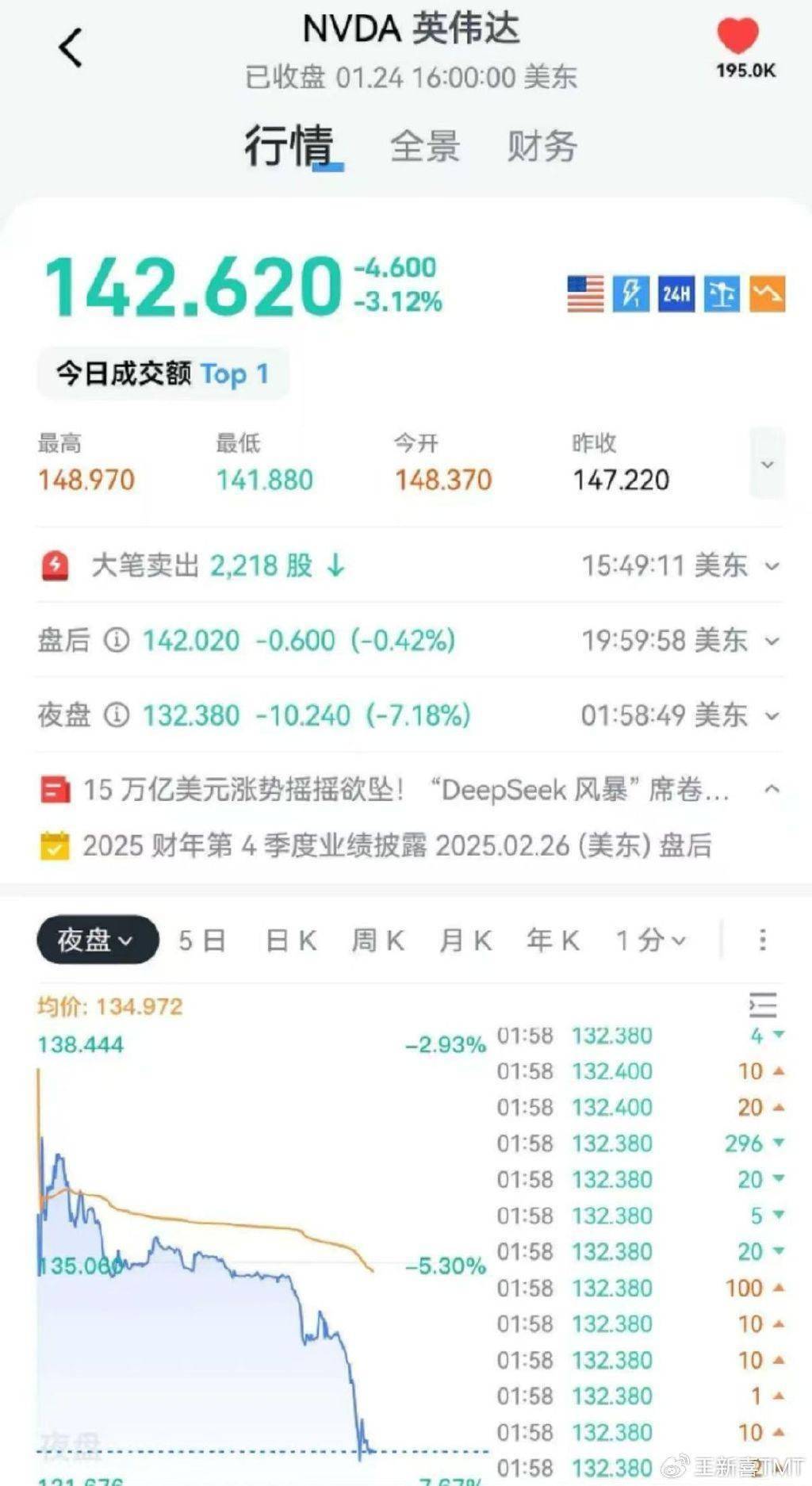The height and width of the screenshot is (1486, 812).
Task: Open the 1分 interval dropdown
Action: pyautogui.click(x=651, y=940)
